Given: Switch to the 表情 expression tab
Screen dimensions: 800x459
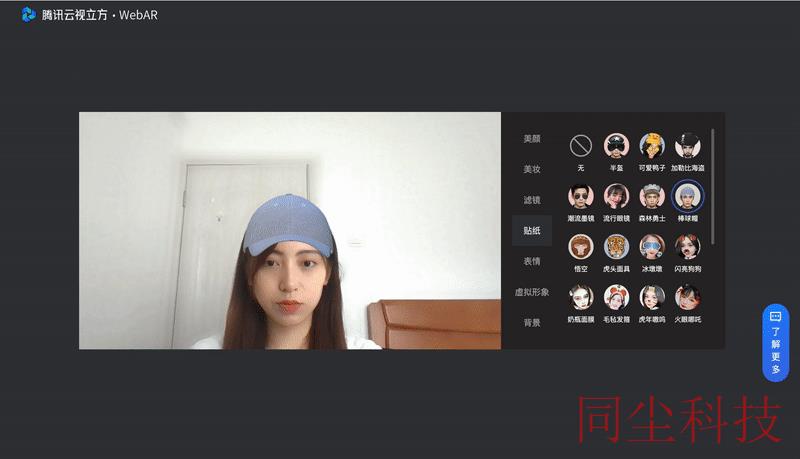Looking at the screenshot, I should (x=532, y=261).
